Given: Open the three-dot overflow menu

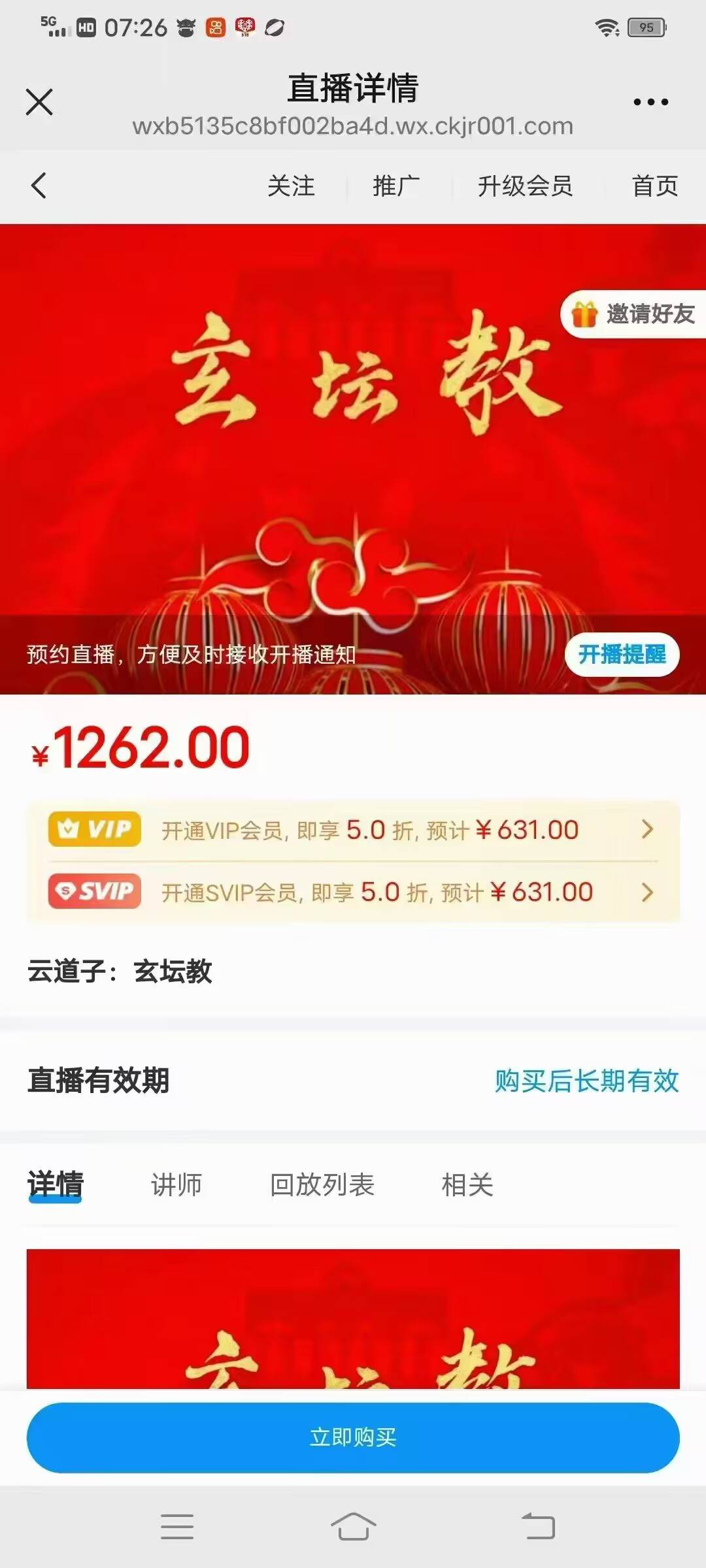Looking at the screenshot, I should (x=650, y=102).
